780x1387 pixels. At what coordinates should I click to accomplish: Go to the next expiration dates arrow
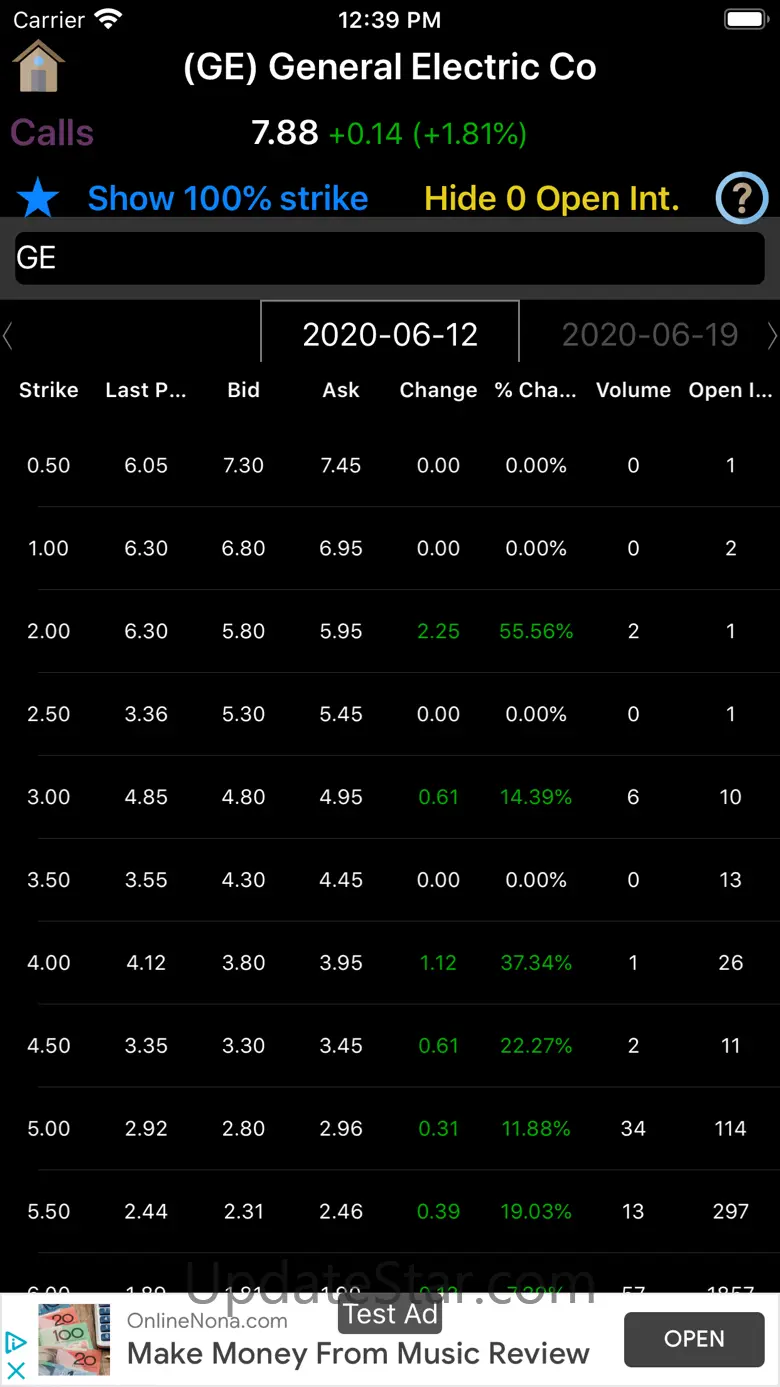pos(771,336)
